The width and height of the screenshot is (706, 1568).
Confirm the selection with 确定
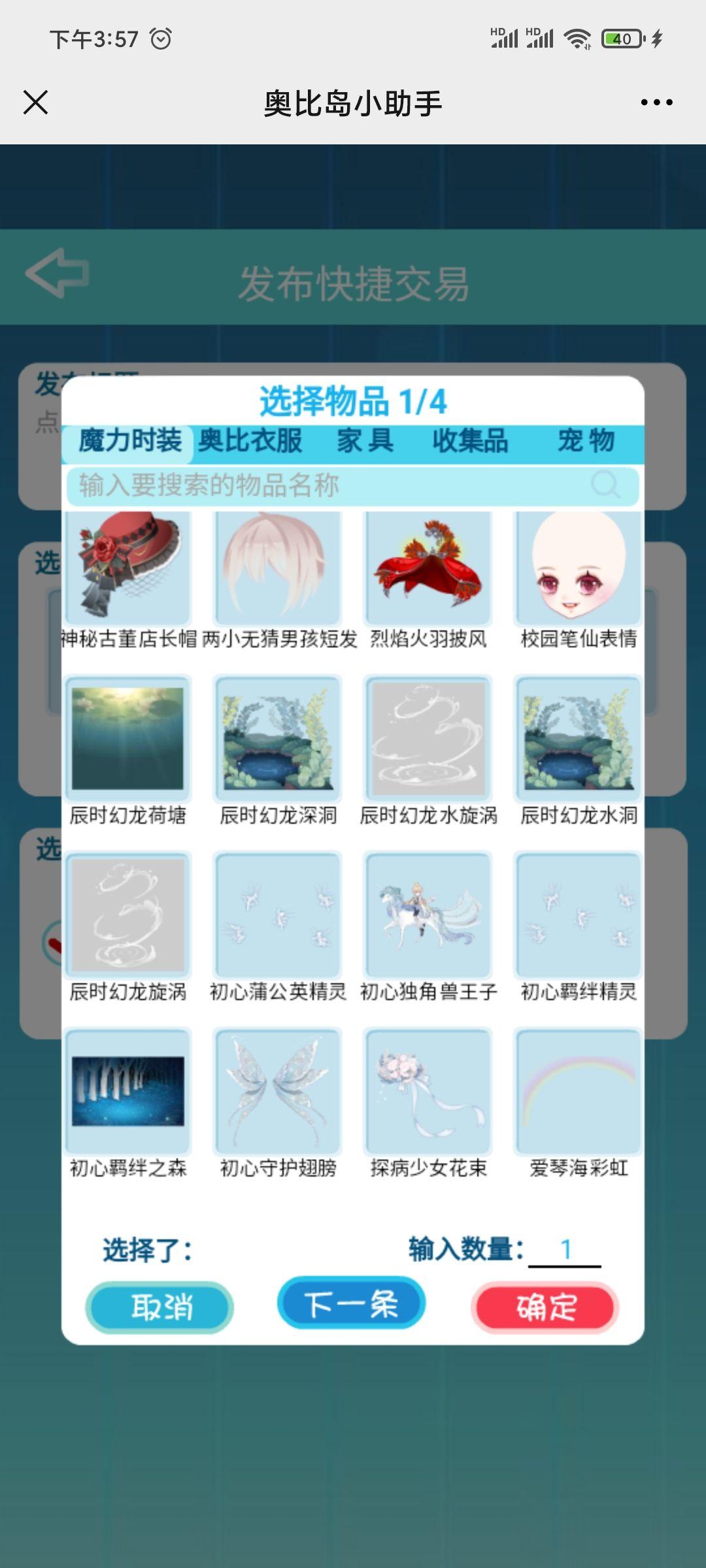pos(545,1307)
